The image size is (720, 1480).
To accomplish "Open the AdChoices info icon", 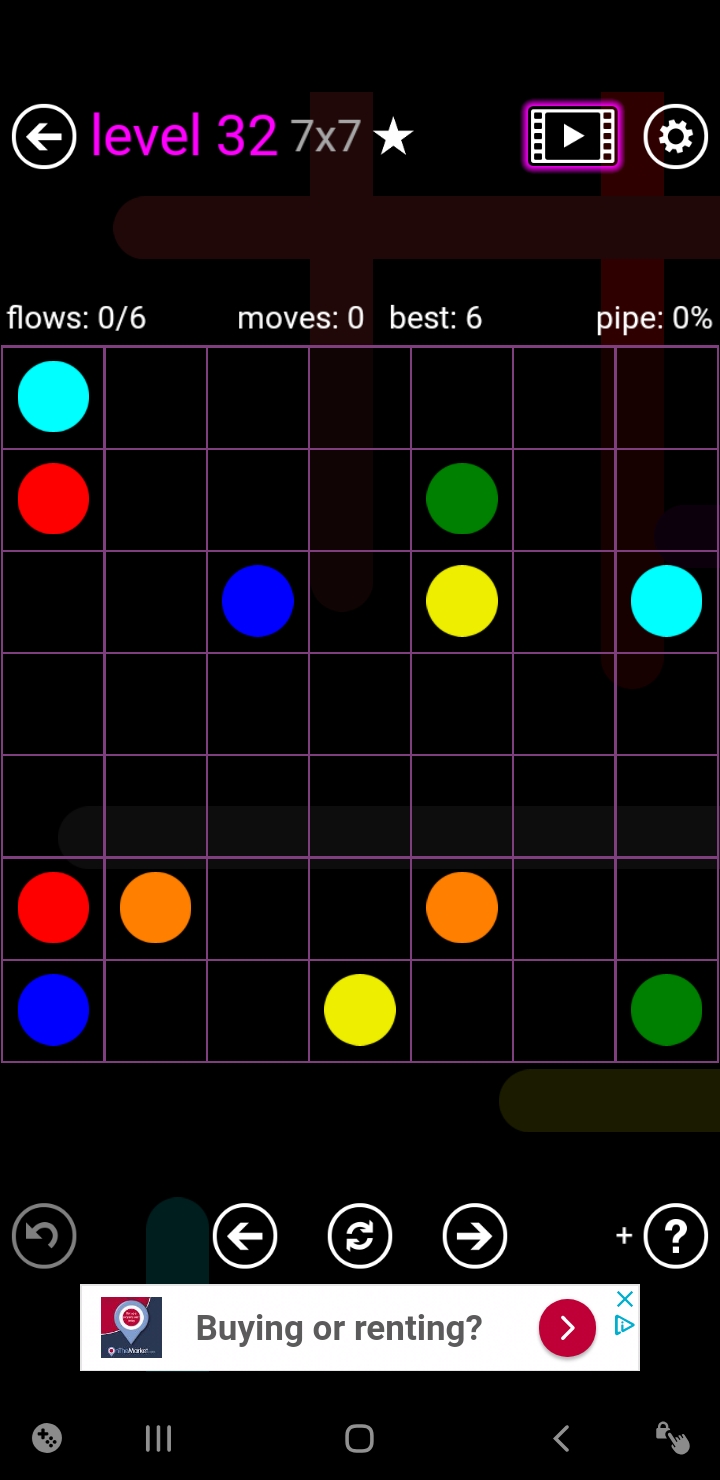I will pyautogui.click(x=625, y=1325).
